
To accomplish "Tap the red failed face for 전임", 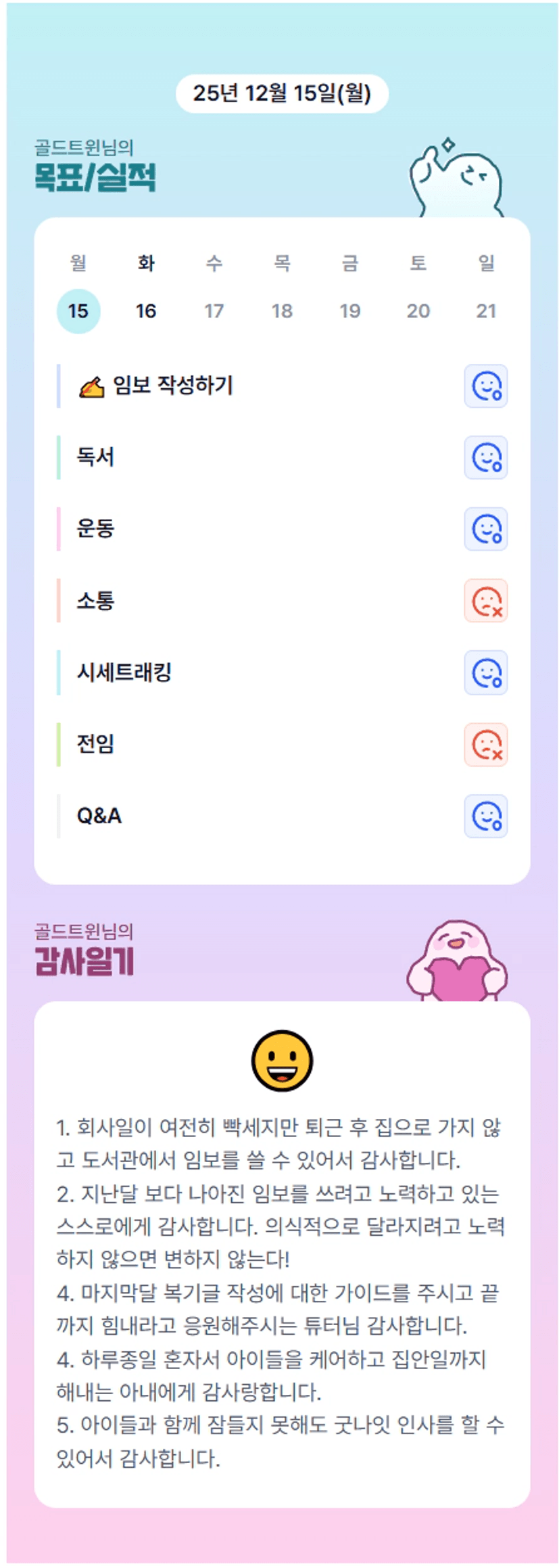I will pos(486,745).
